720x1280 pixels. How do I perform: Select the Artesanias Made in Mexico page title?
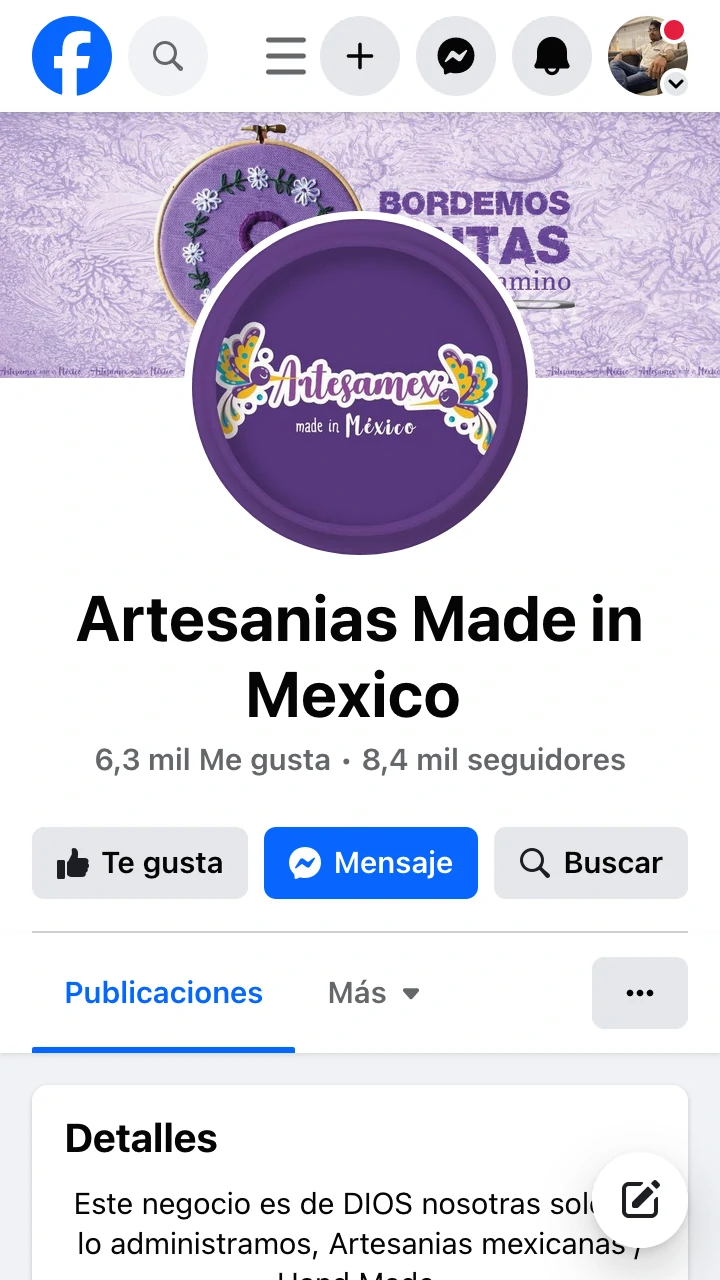click(360, 657)
